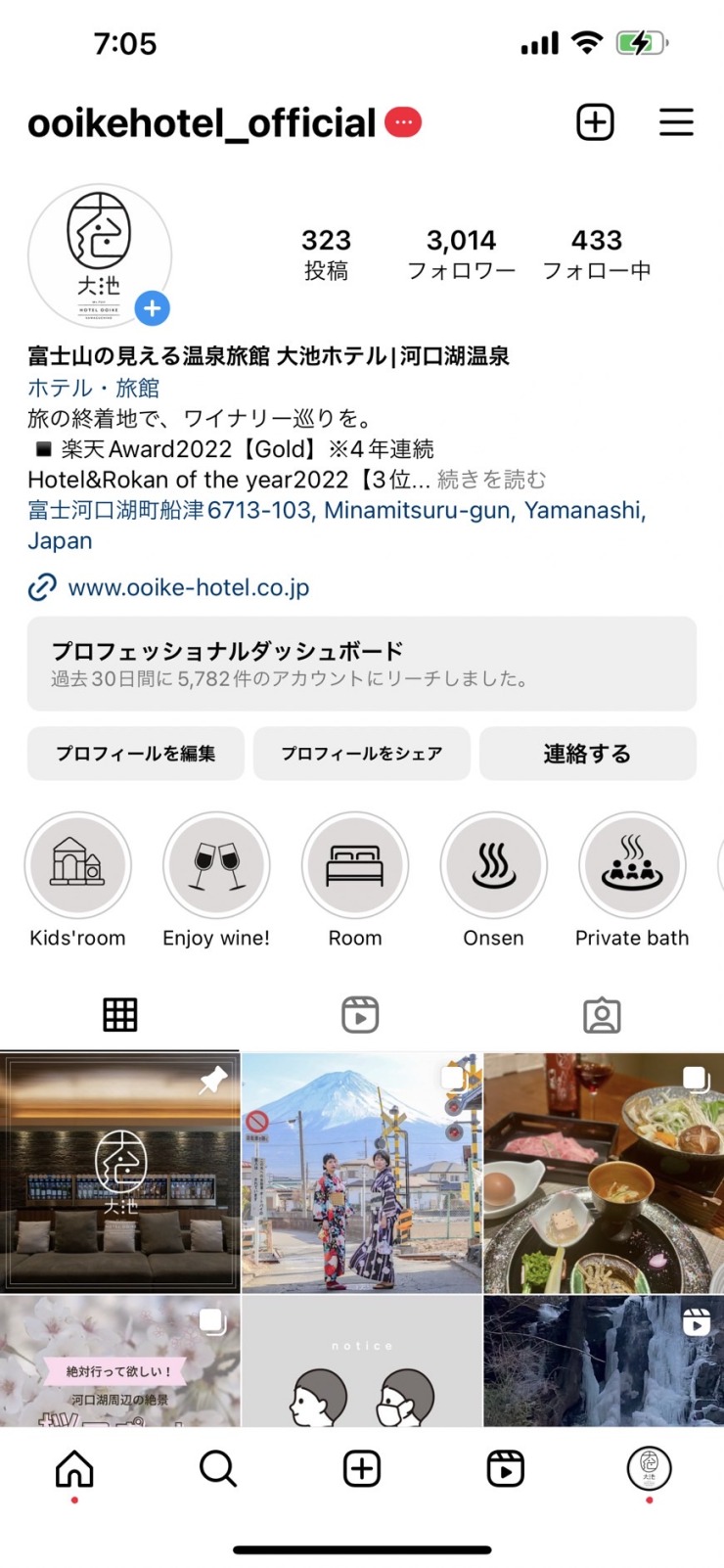
Task: Open the create new post plus icon
Action: 595,123
